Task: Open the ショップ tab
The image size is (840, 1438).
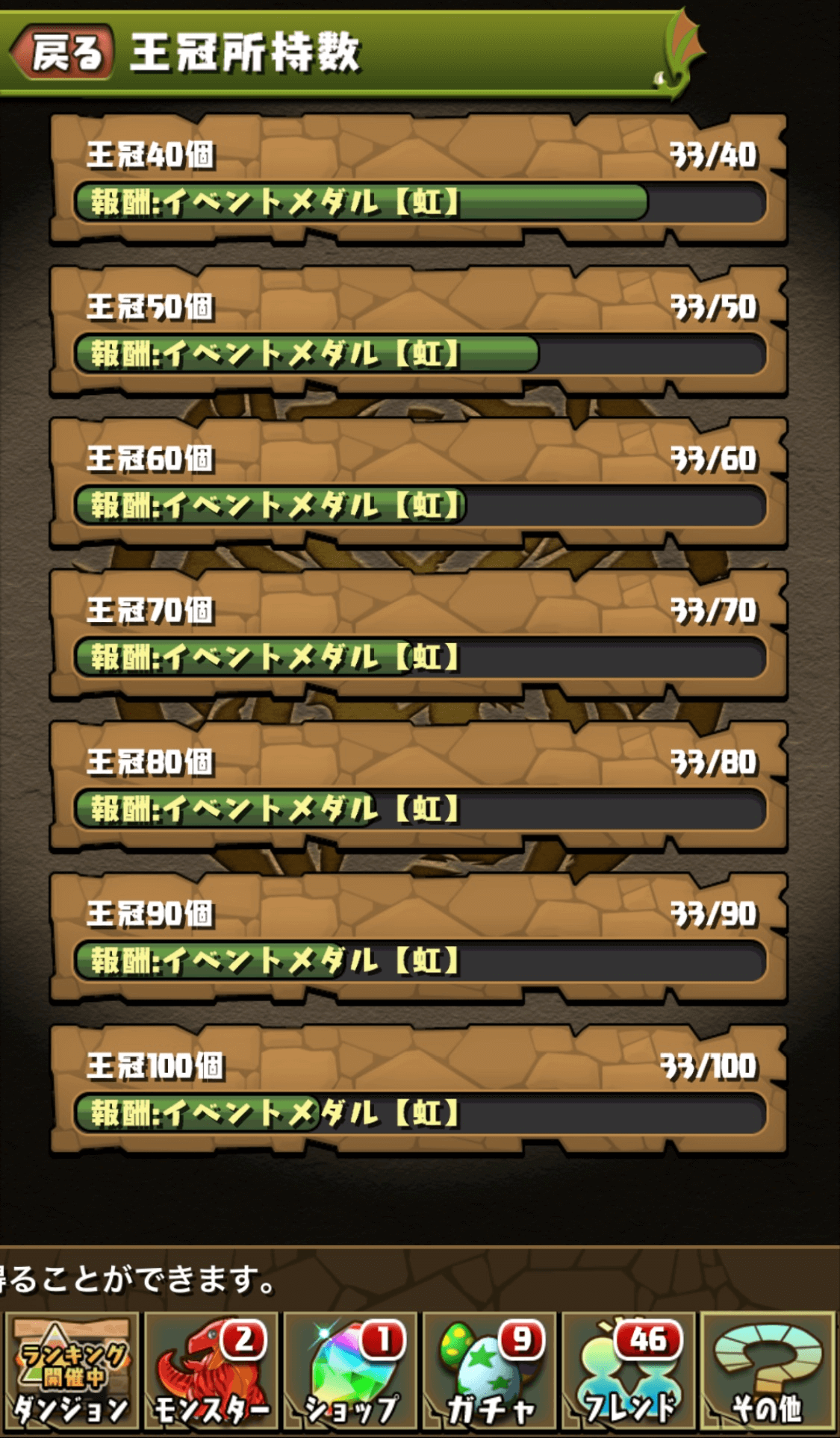Action: 351,1372
